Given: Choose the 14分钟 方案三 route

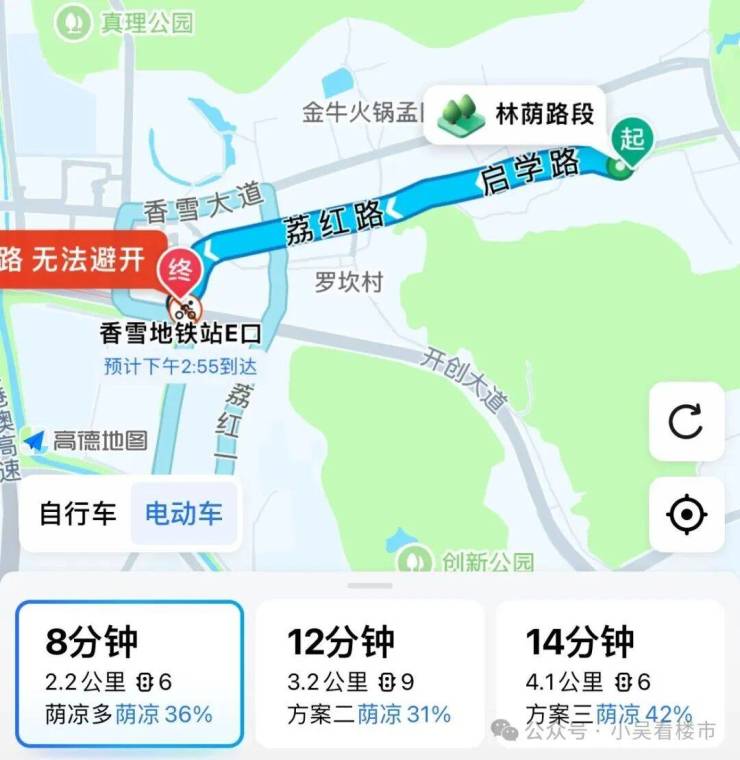Looking at the screenshot, I should pyautogui.click(x=610, y=673).
